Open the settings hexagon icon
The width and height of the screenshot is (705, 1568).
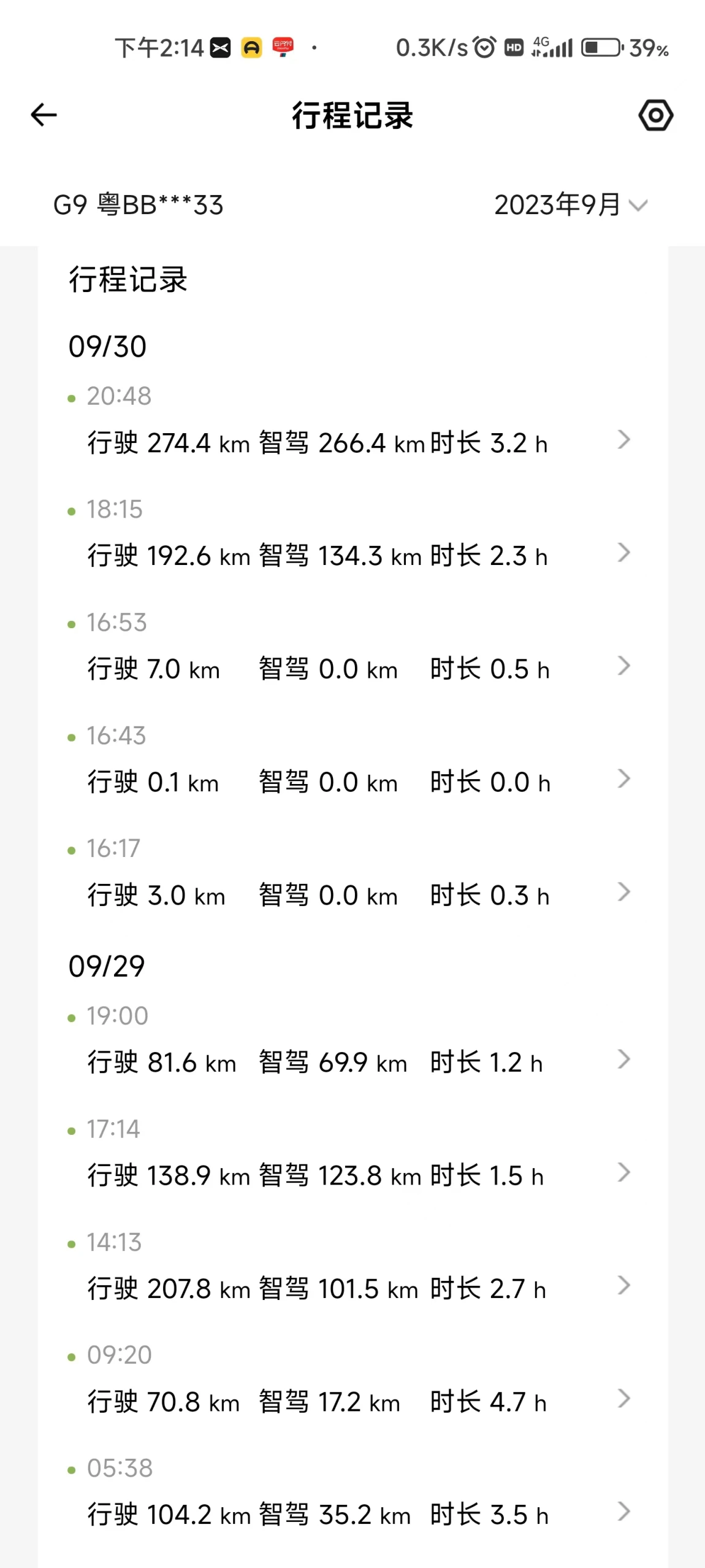click(655, 115)
